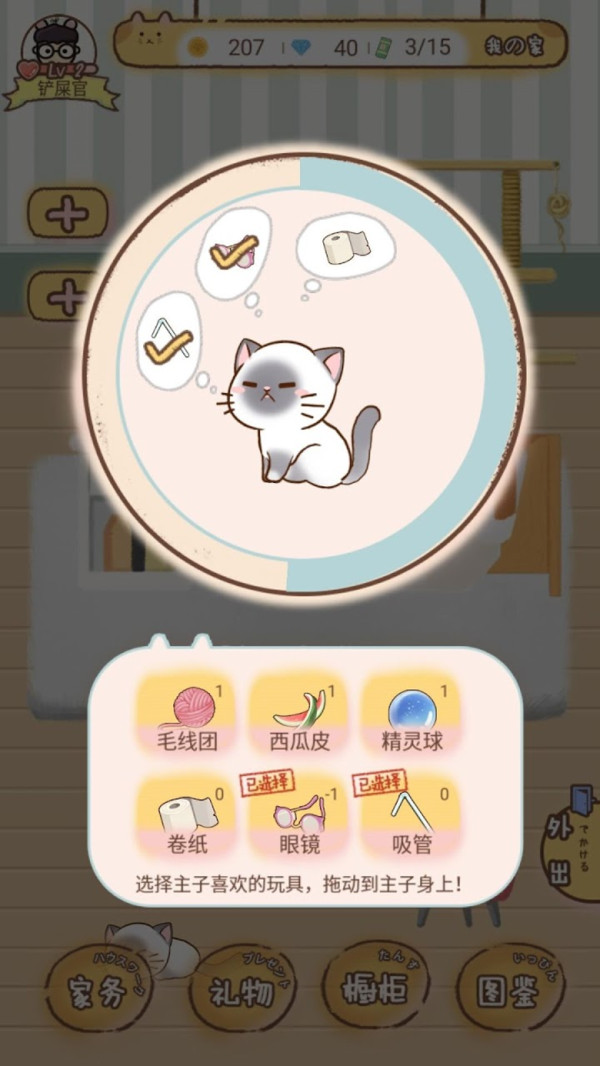
Task: Open the 图鉴 encyclopedia
Action: pos(511,990)
